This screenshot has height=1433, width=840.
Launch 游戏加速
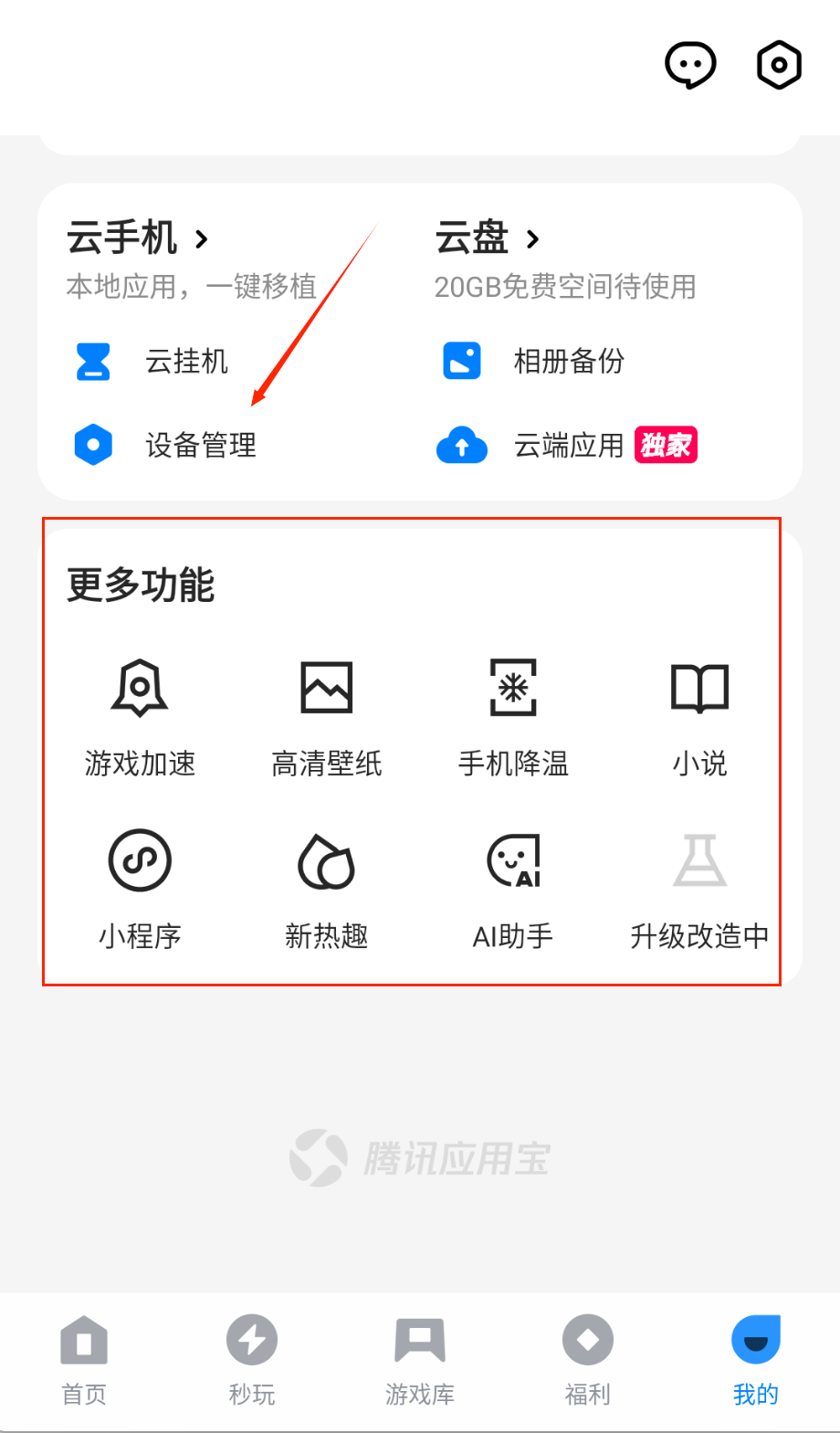[140, 717]
